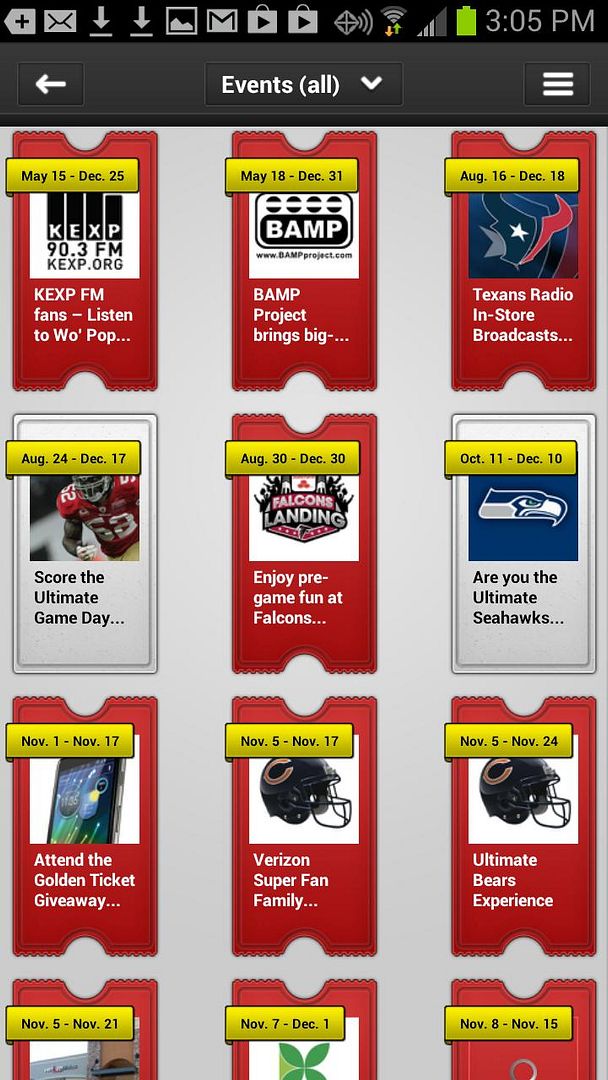View the Golden Ticket Giveaway event
Image resolution: width=608 pixels, height=1080 pixels.
[85, 826]
